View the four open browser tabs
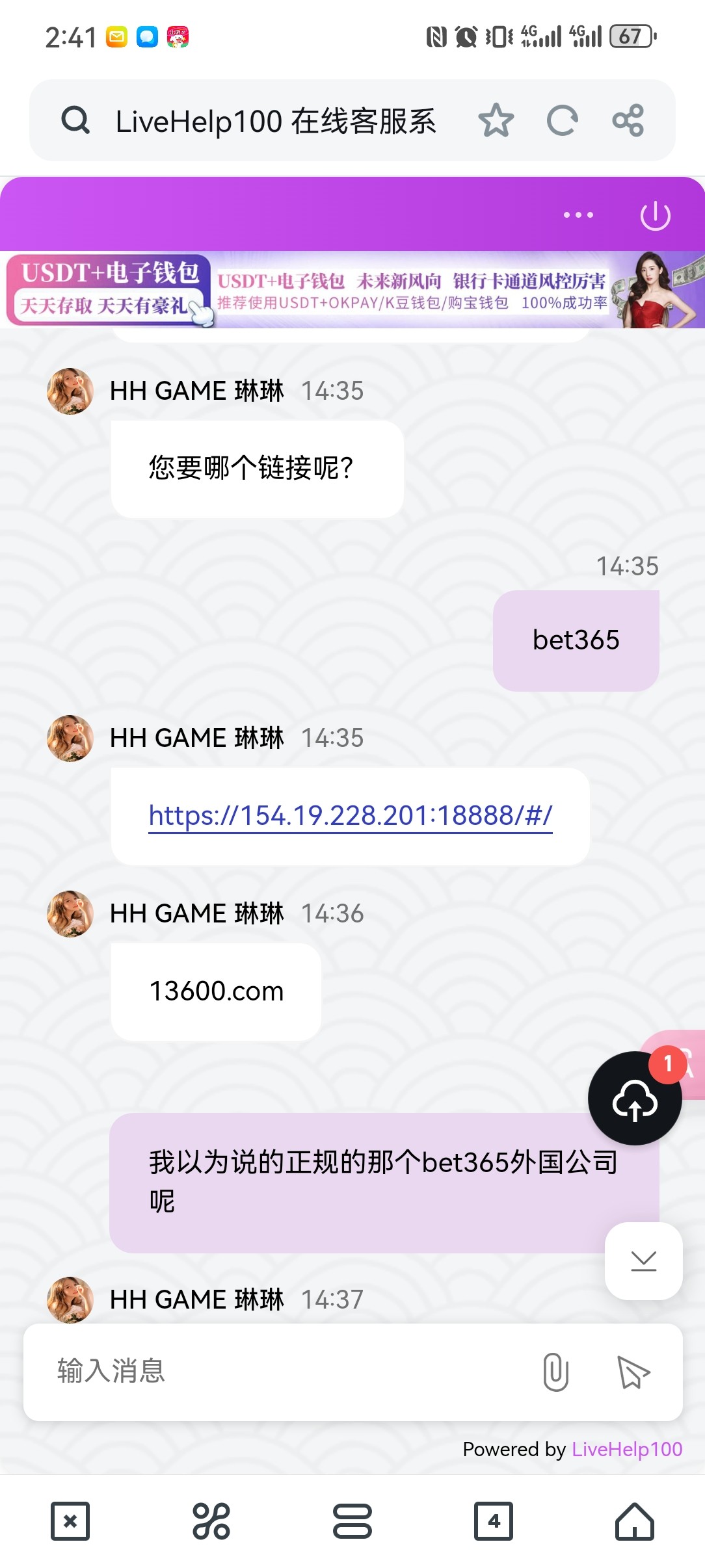The width and height of the screenshot is (705, 1568). [494, 1521]
